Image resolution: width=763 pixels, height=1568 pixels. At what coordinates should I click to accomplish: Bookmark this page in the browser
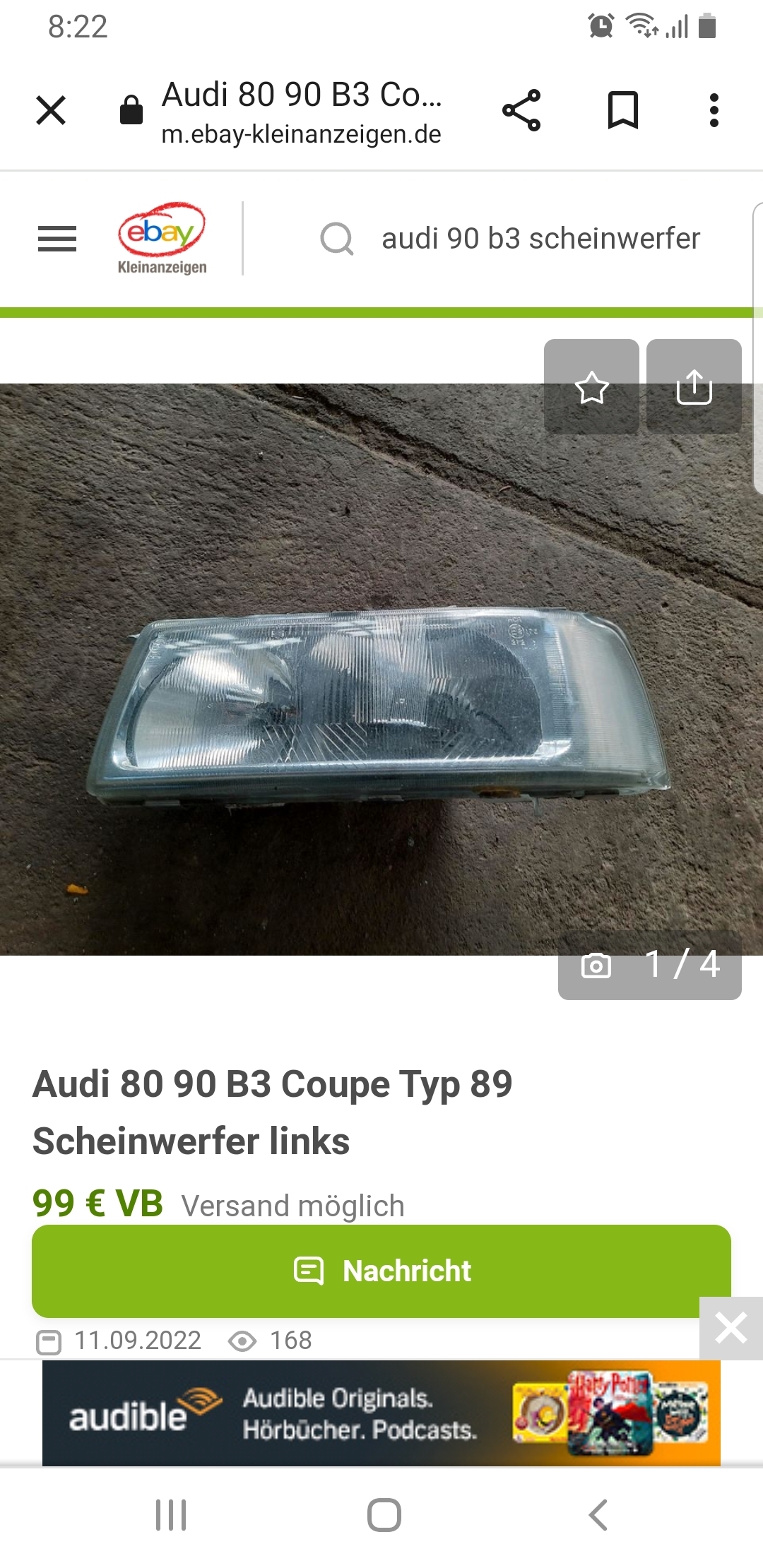[622, 111]
